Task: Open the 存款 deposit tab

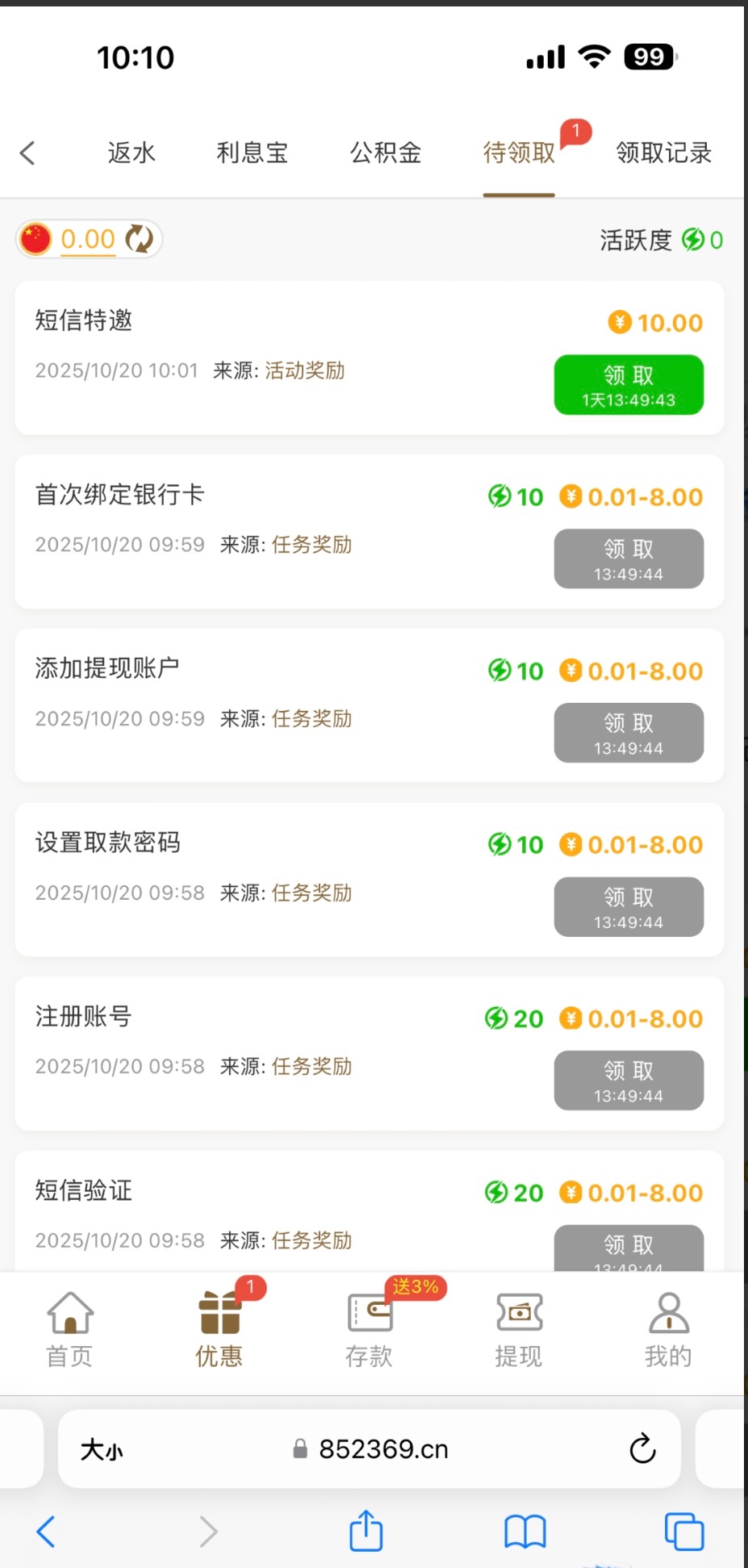Action: [x=369, y=1329]
